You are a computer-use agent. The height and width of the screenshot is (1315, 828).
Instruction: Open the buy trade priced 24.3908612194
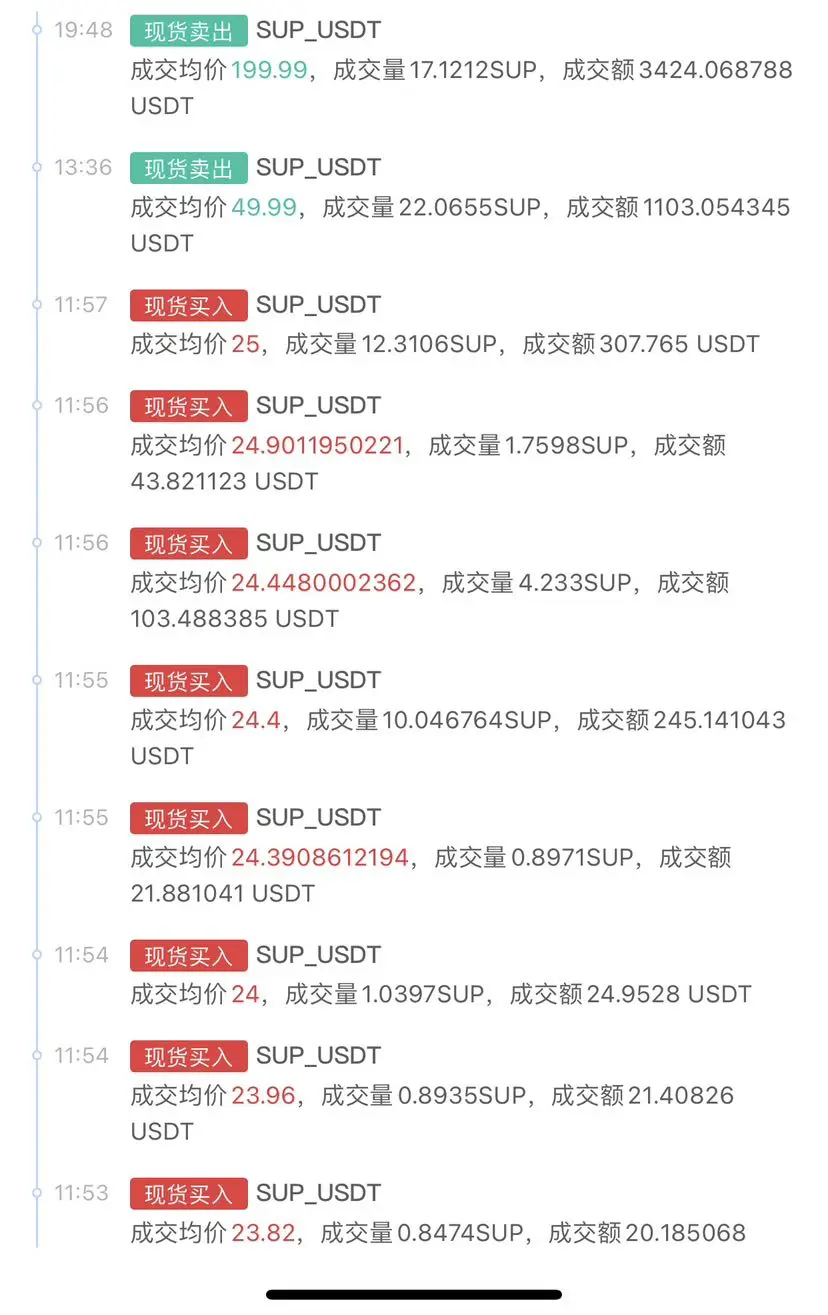(430, 857)
